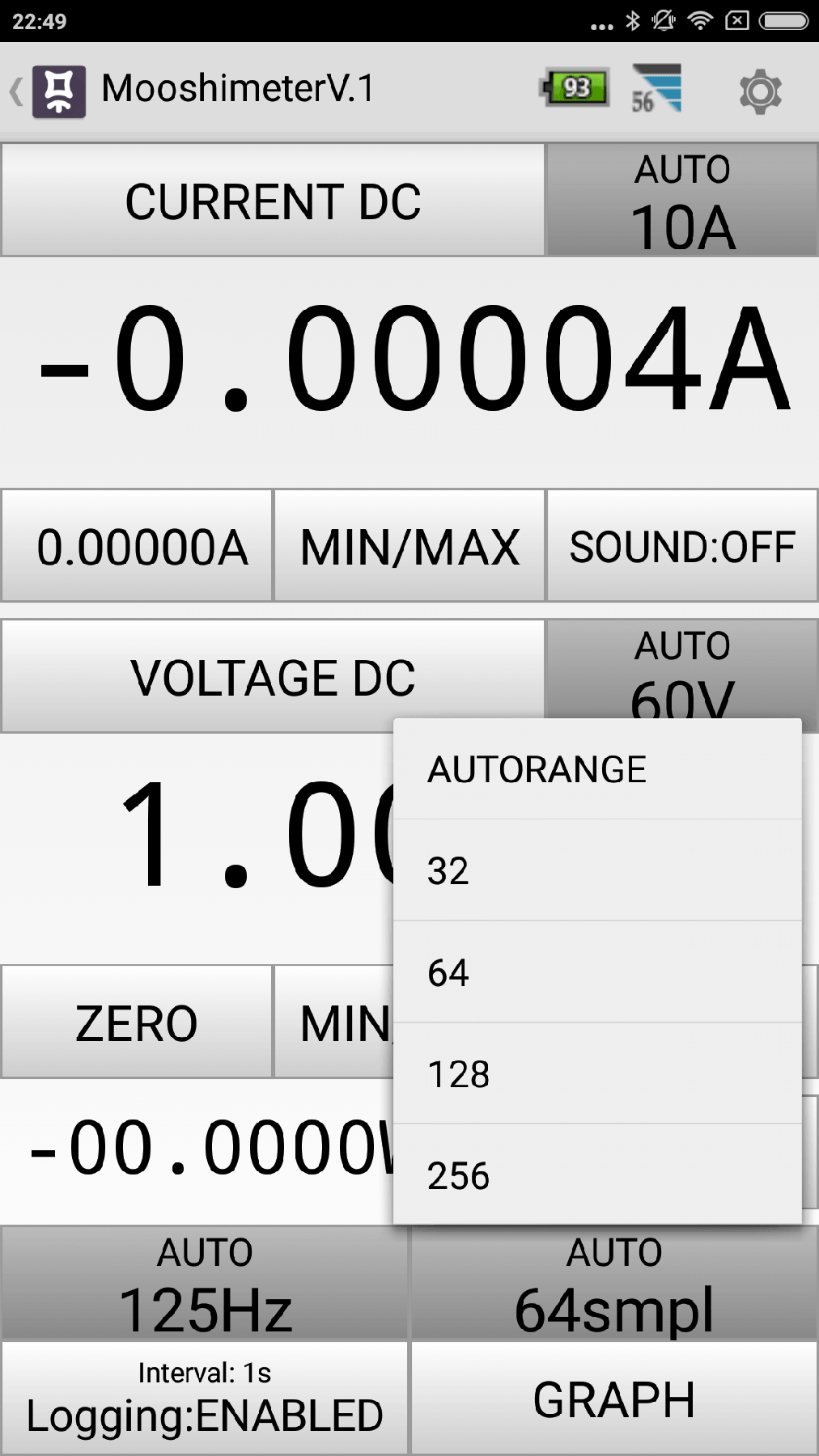Tap the ZERO button for voltage
Viewport: 819px width, 1456px height.
point(137,1022)
